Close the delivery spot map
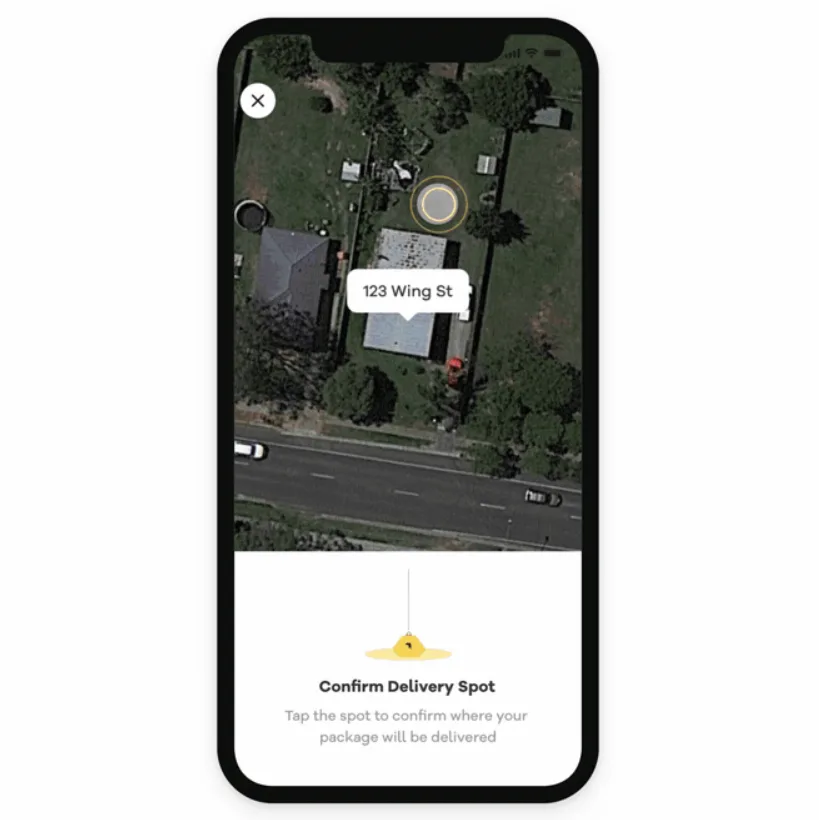This screenshot has height=820, width=819. (x=258, y=101)
